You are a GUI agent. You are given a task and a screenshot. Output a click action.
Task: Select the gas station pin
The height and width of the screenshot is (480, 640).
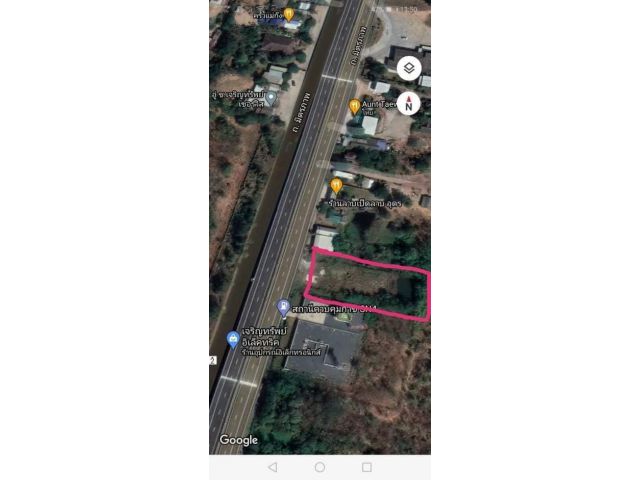[x=283, y=309]
